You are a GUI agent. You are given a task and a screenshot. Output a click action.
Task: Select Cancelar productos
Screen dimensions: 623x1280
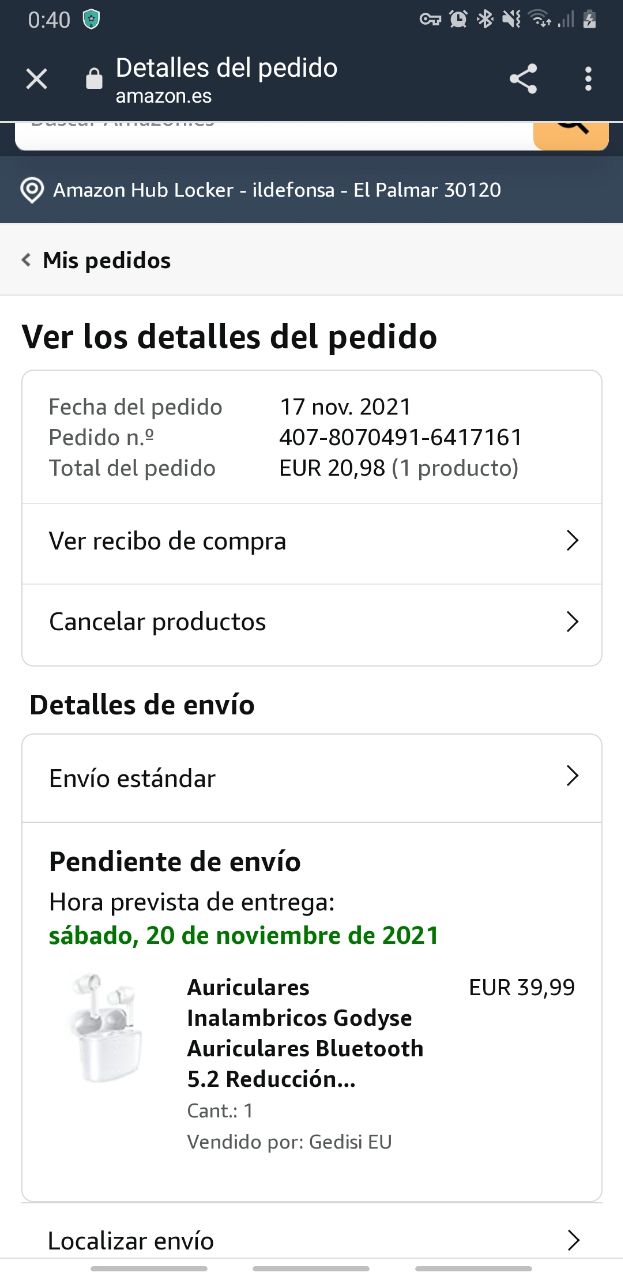[x=311, y=622]
